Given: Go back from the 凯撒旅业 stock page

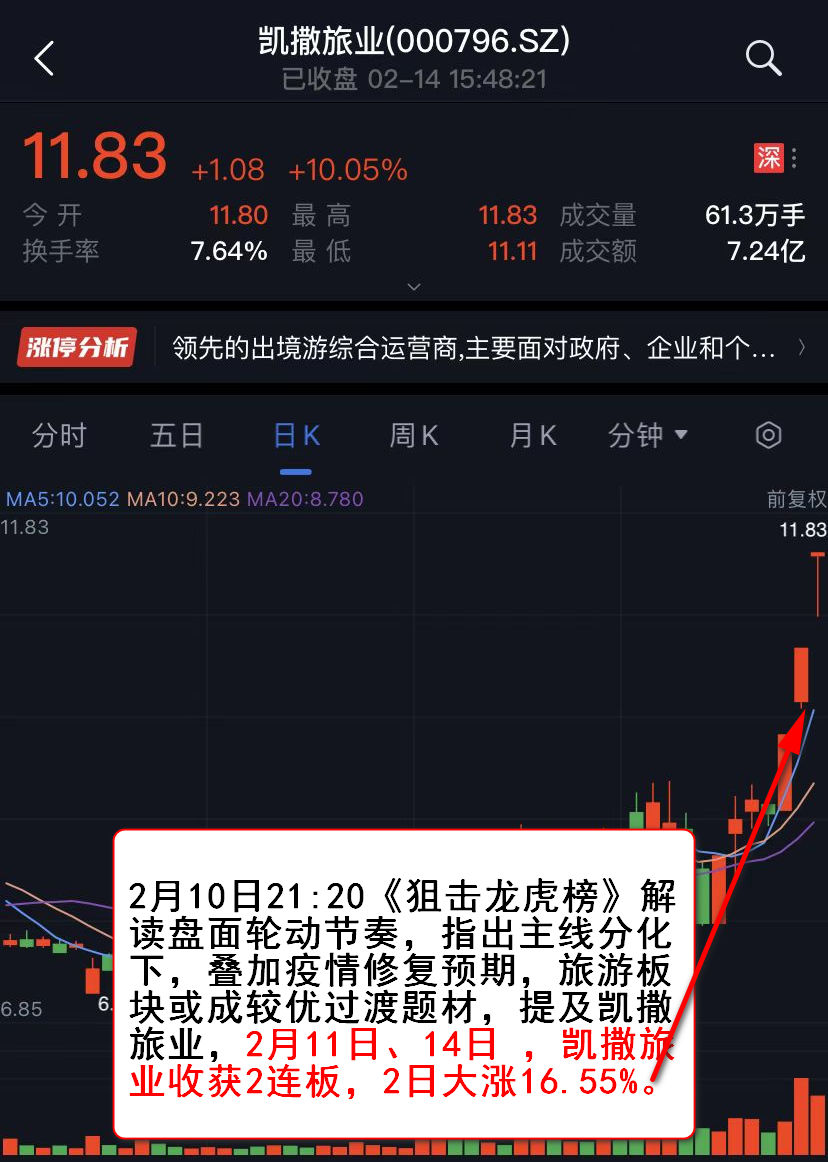Looking at the screenshot, I should (x=44, y=59).
